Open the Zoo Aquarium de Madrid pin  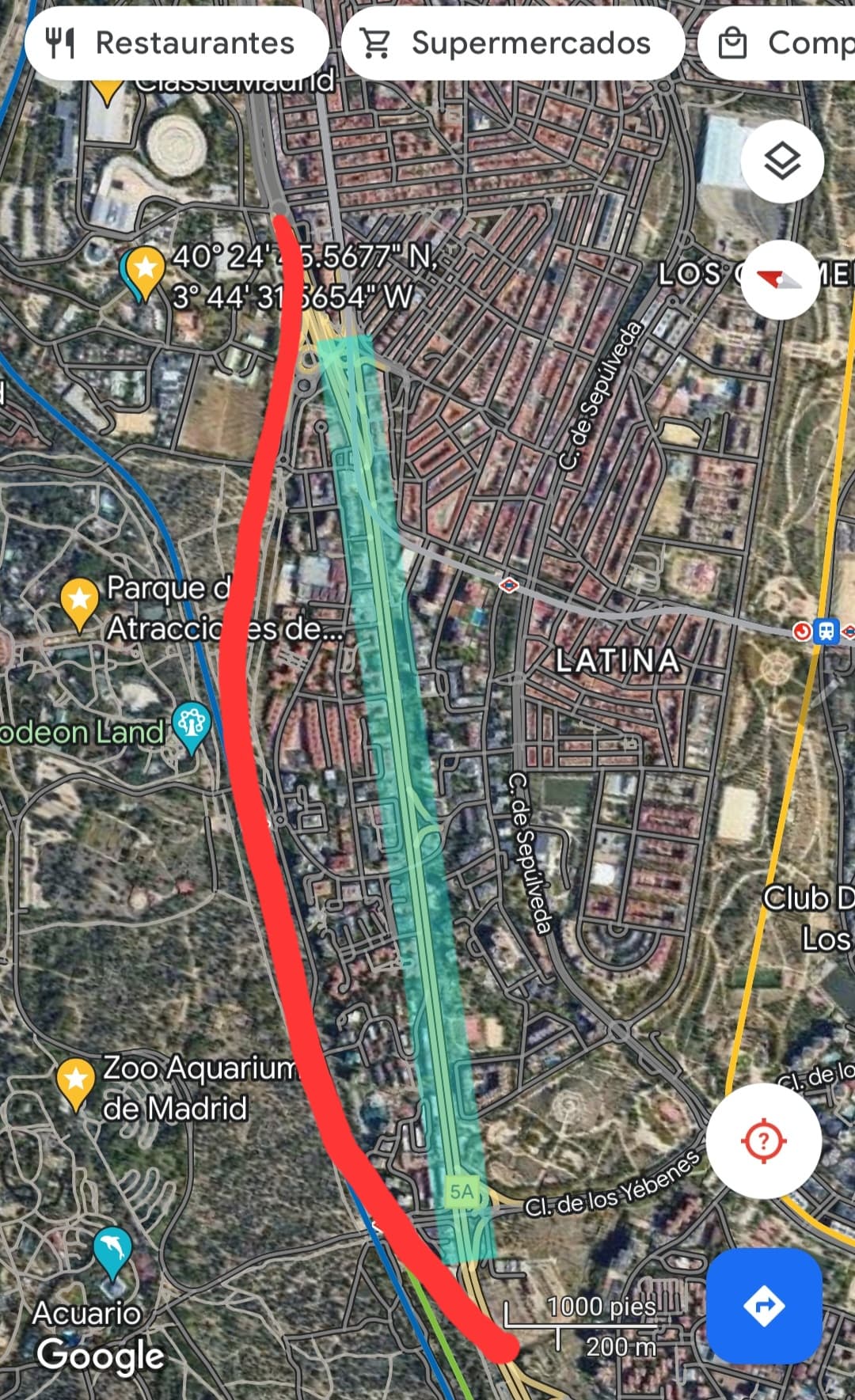[76, 1085]
